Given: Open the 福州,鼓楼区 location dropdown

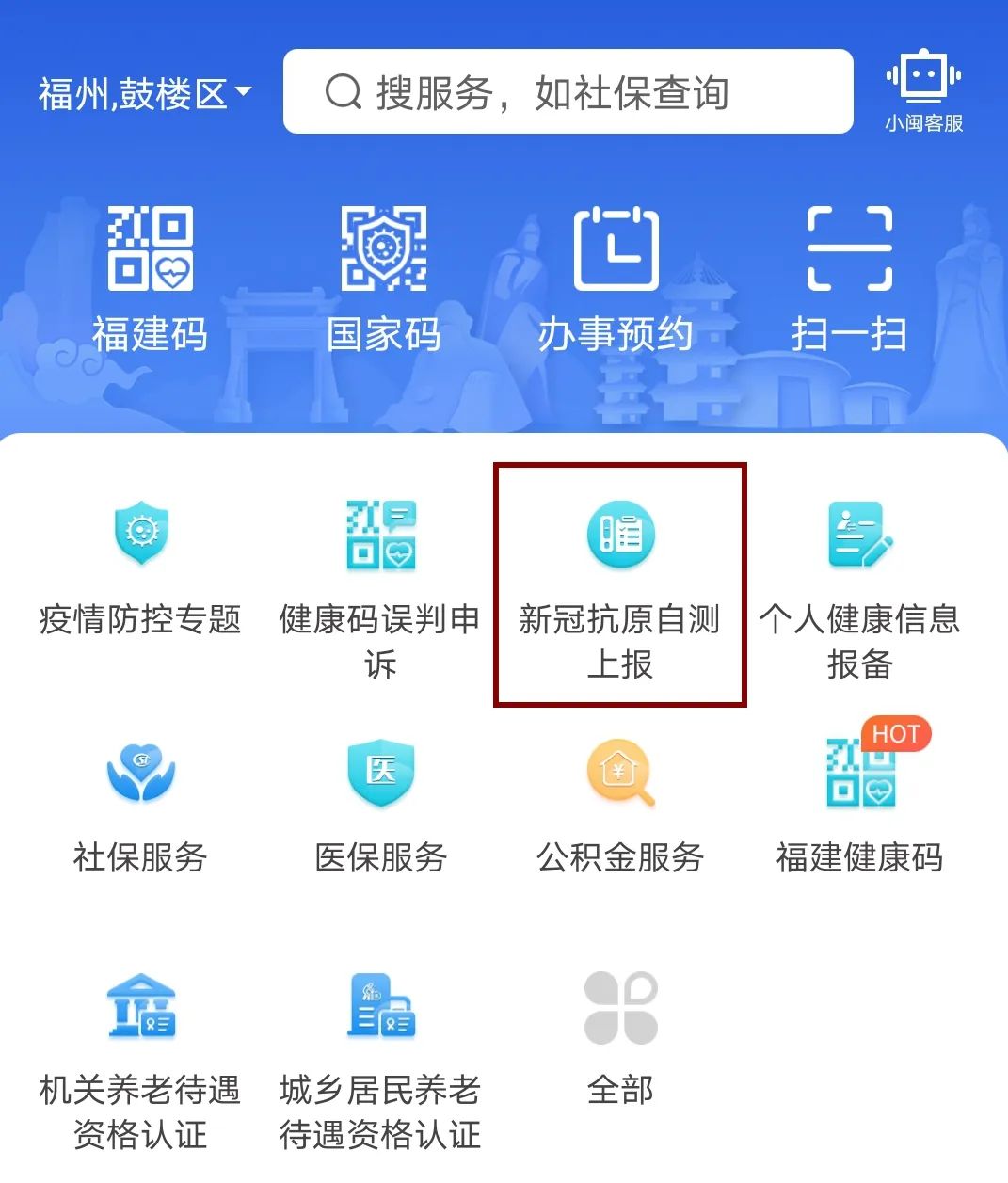Looking at the screenshot, I should pos(145,93).
